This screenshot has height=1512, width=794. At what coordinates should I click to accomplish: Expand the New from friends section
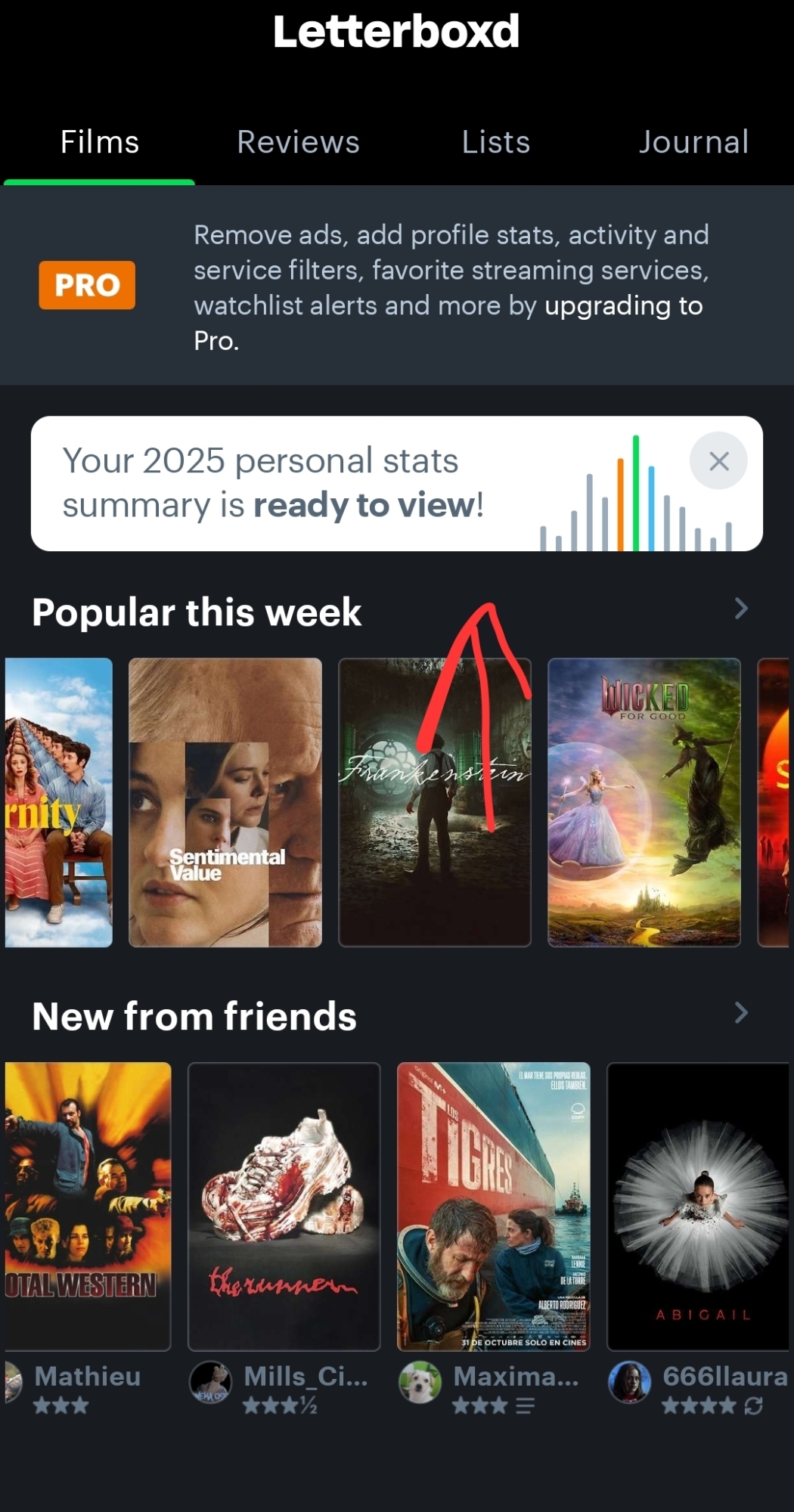point(741,1013)
